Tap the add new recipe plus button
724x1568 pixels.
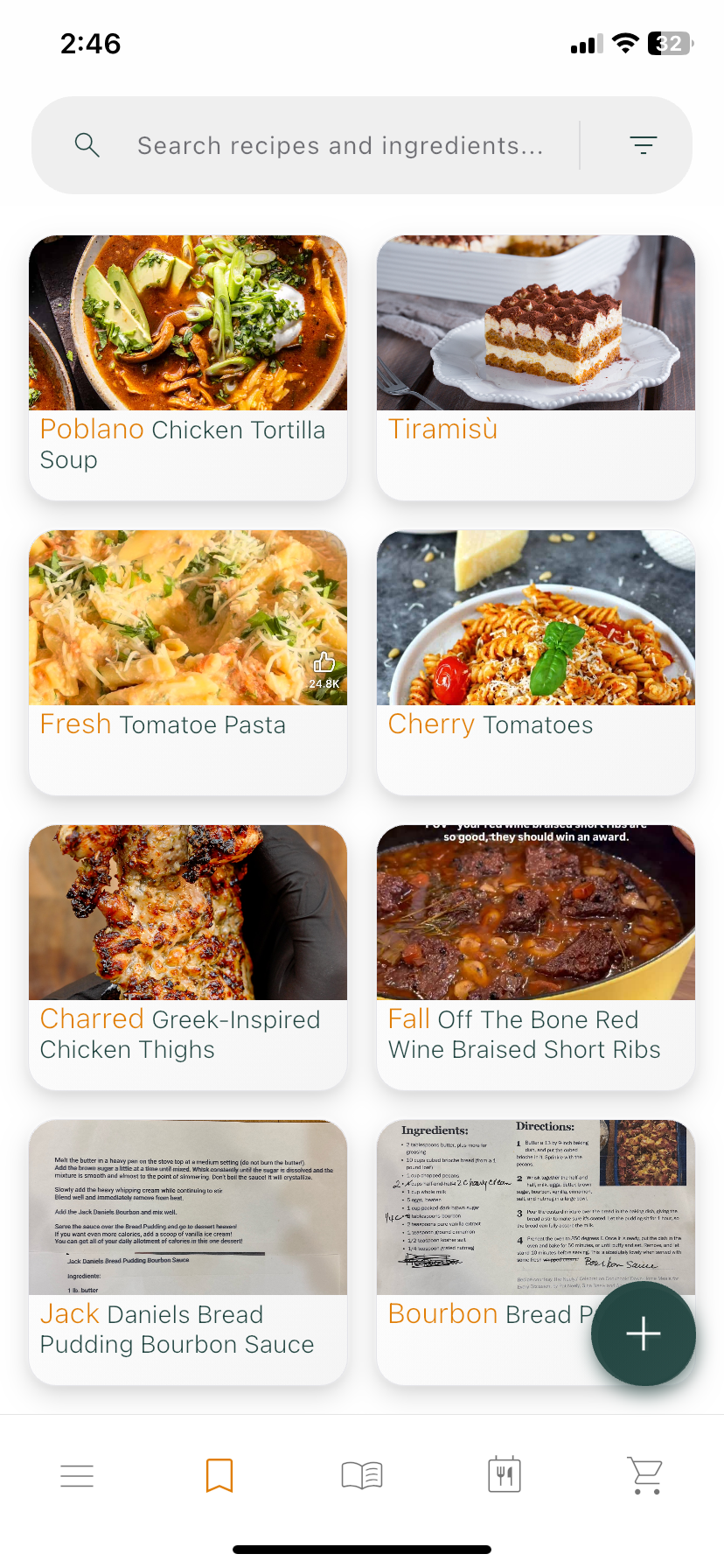click(644, 1333)
